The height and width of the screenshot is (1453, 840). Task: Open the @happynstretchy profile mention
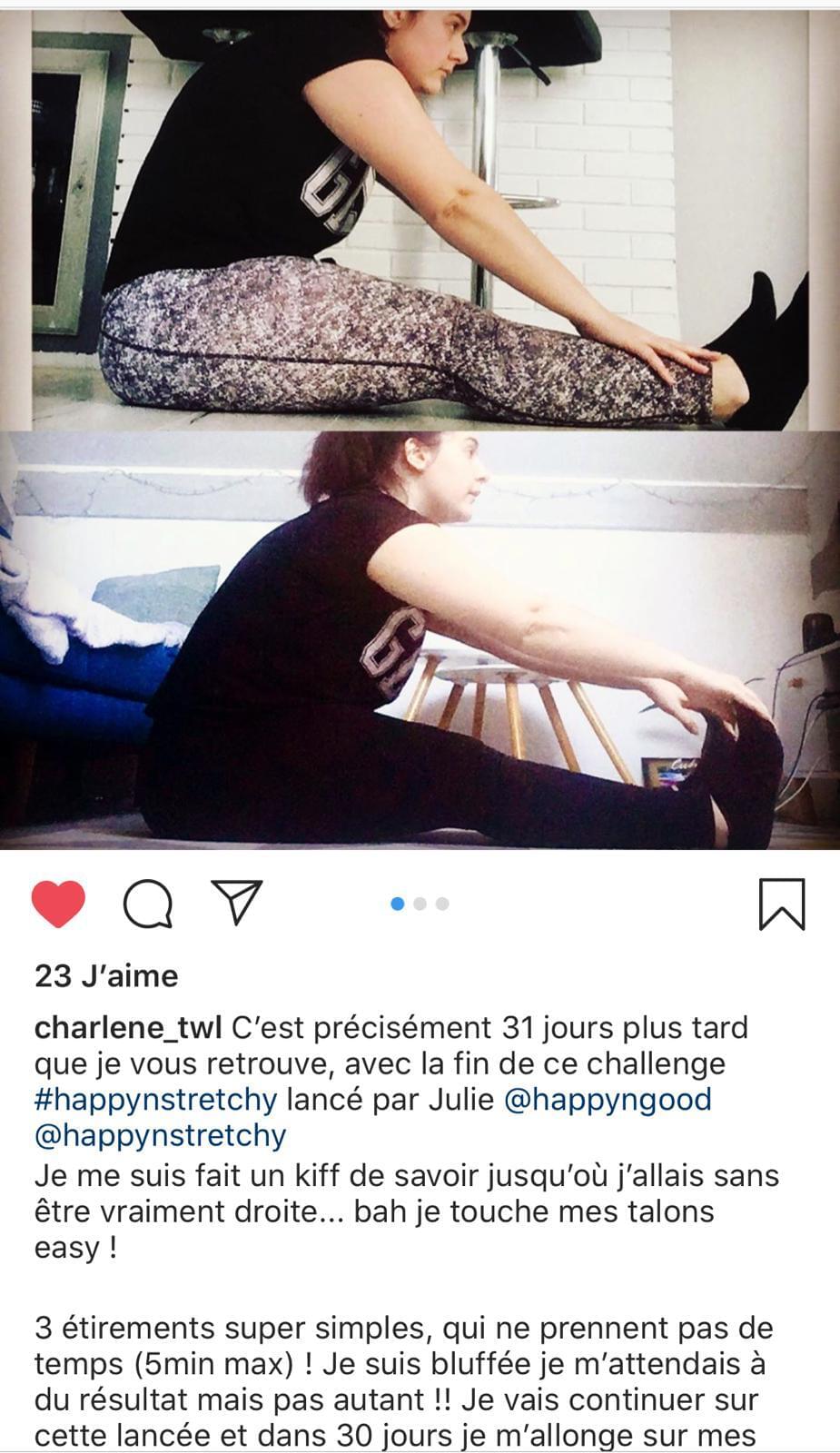[x=161, y=1135]
